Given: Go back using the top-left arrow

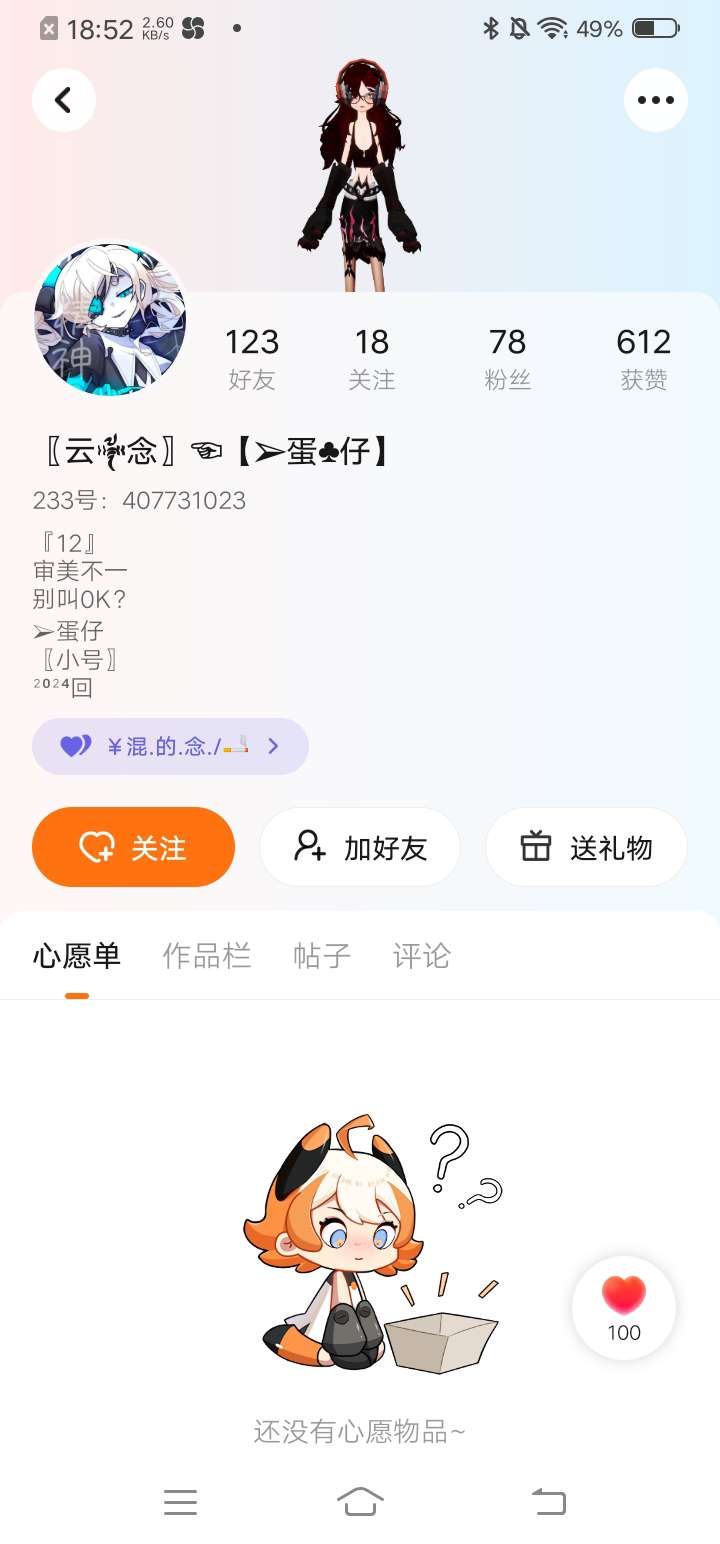Looking at the screenshot, I should click(x=64, y=100).
